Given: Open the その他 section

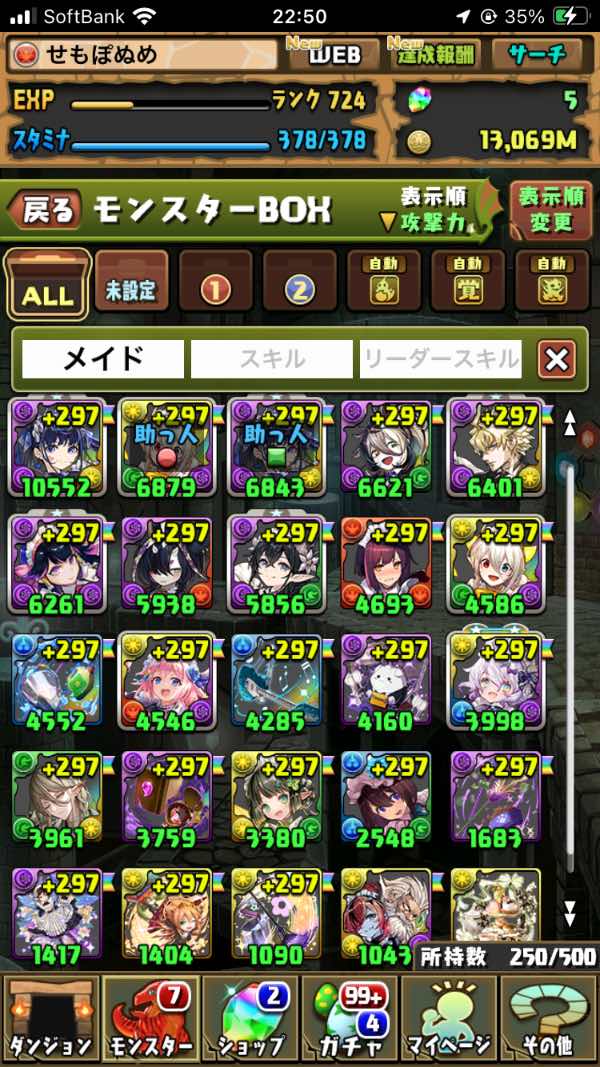Looking at the screenshot, I should point(548,1018).
